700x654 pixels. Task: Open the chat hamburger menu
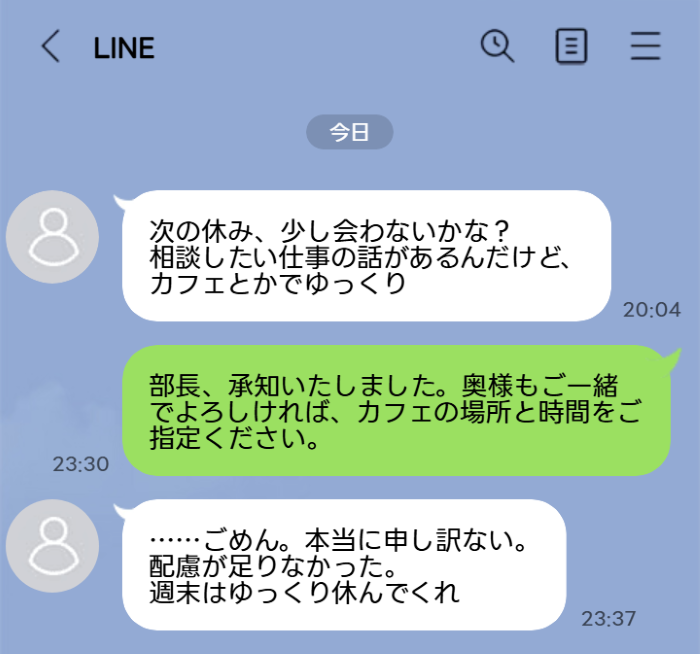[646, 46]
